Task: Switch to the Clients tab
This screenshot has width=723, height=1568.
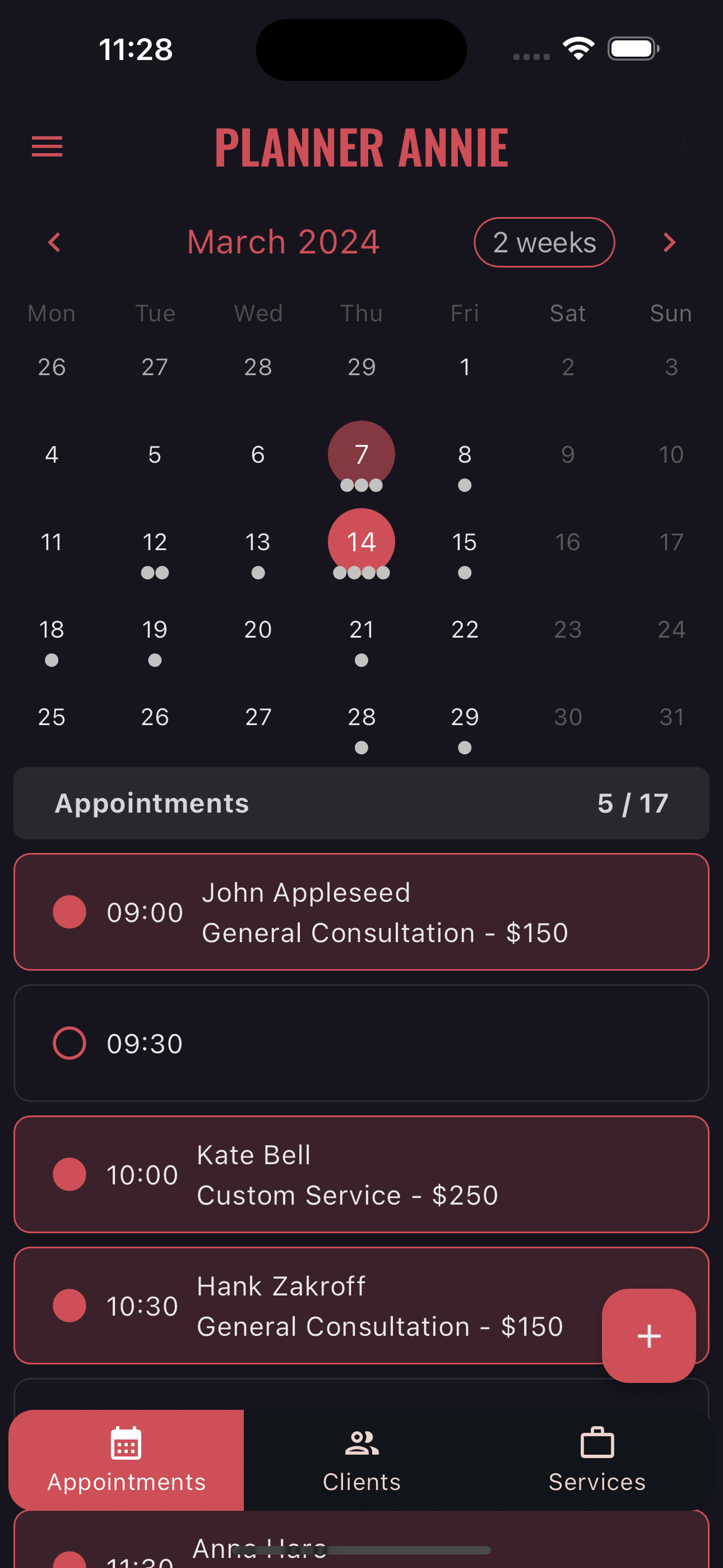Action: coord(361,1460)
